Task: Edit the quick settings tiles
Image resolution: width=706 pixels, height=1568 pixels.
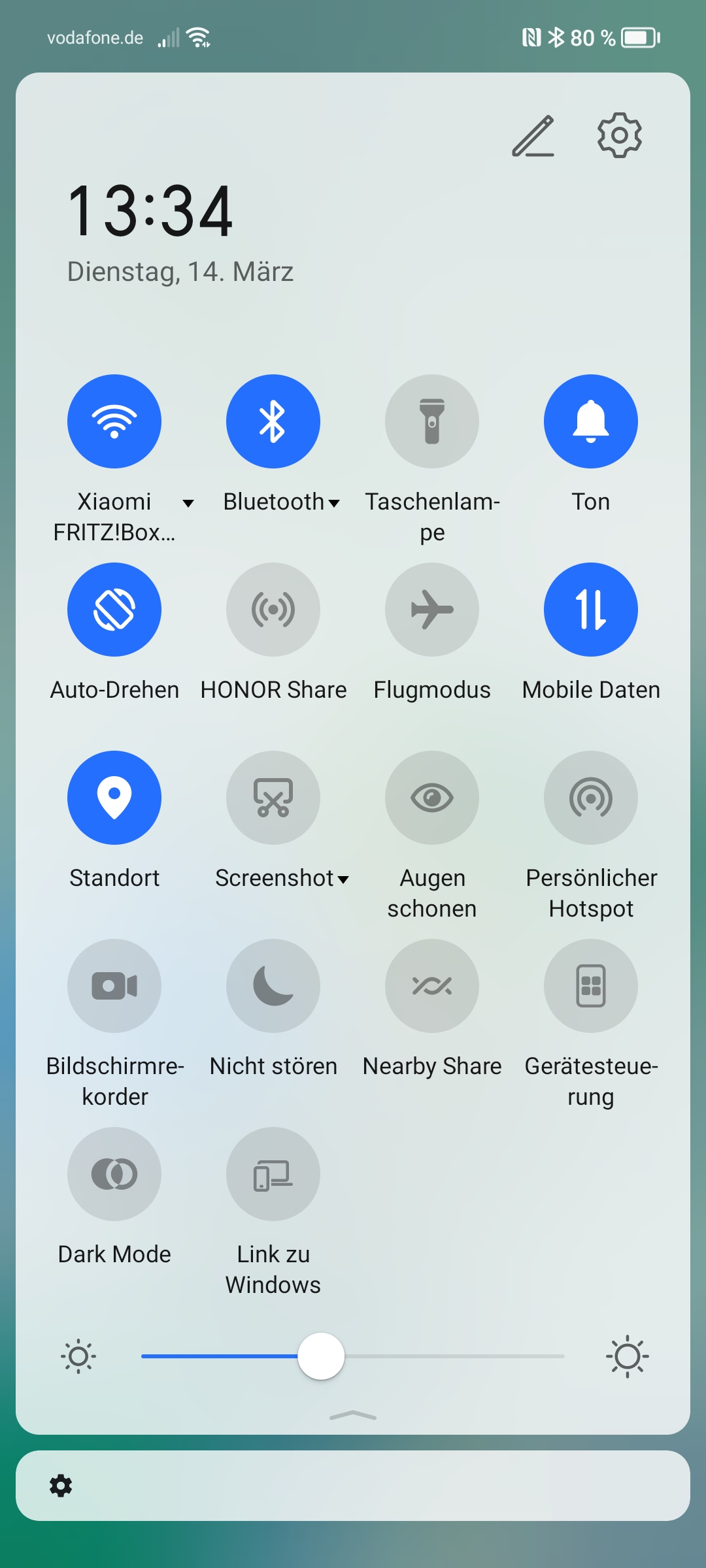Action: click(x=533, y=136)
